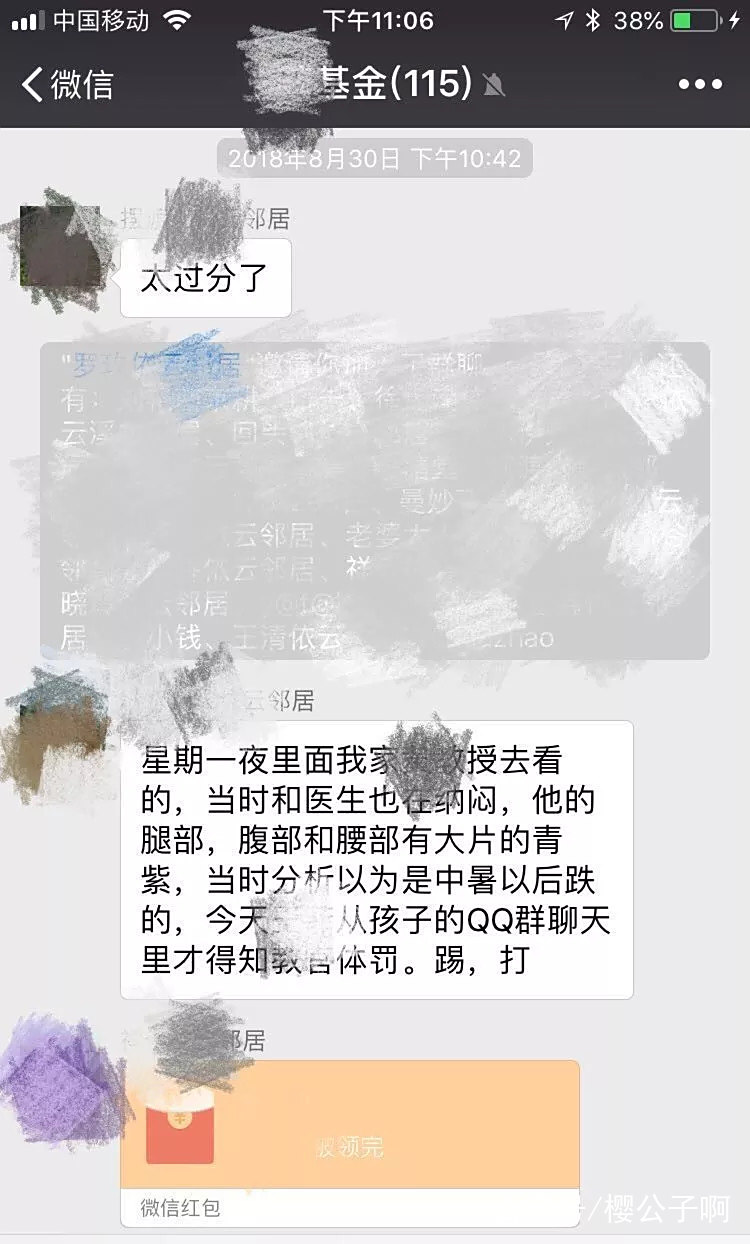Open the group chat's three-dot menu
Image resolution: width=750 pixels, height=1244 pixels.
pyautogui.click(x=700, y=85)
